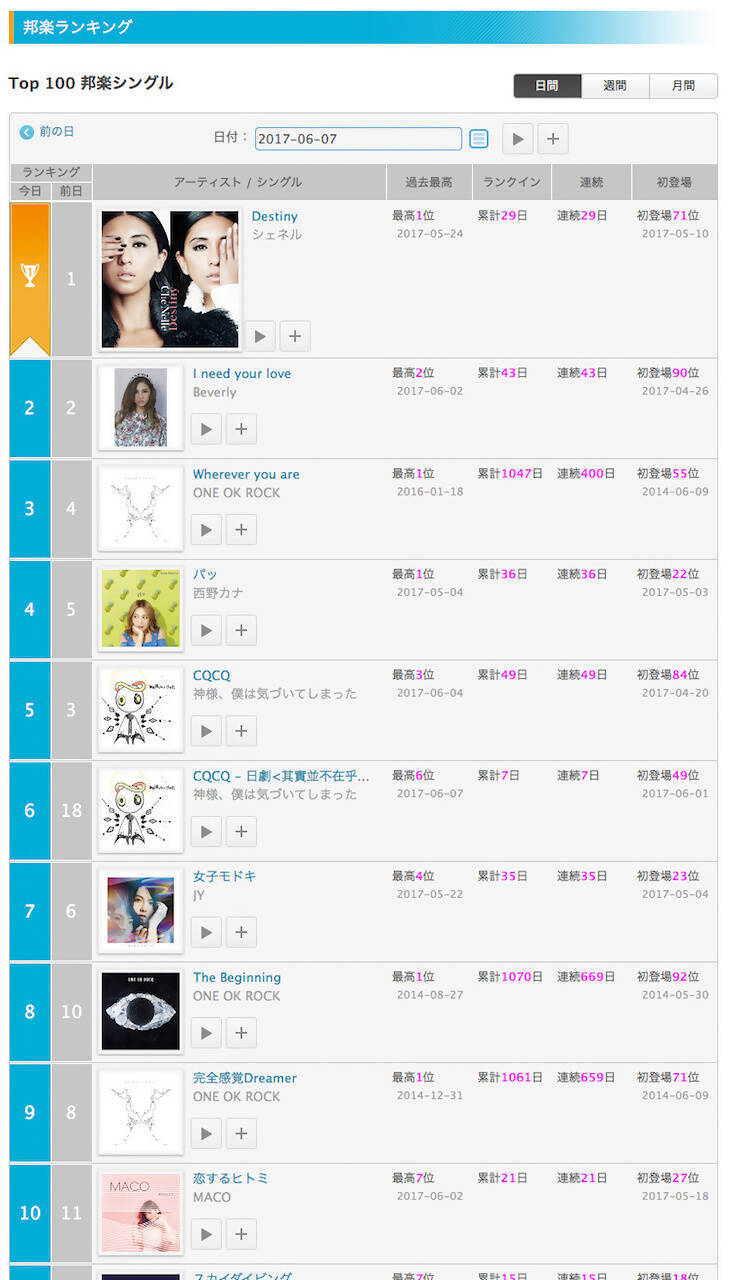Screen dimensions: 730x1280
Task: Switch to the 月間 ranking tab
Action: click(683, 86)
